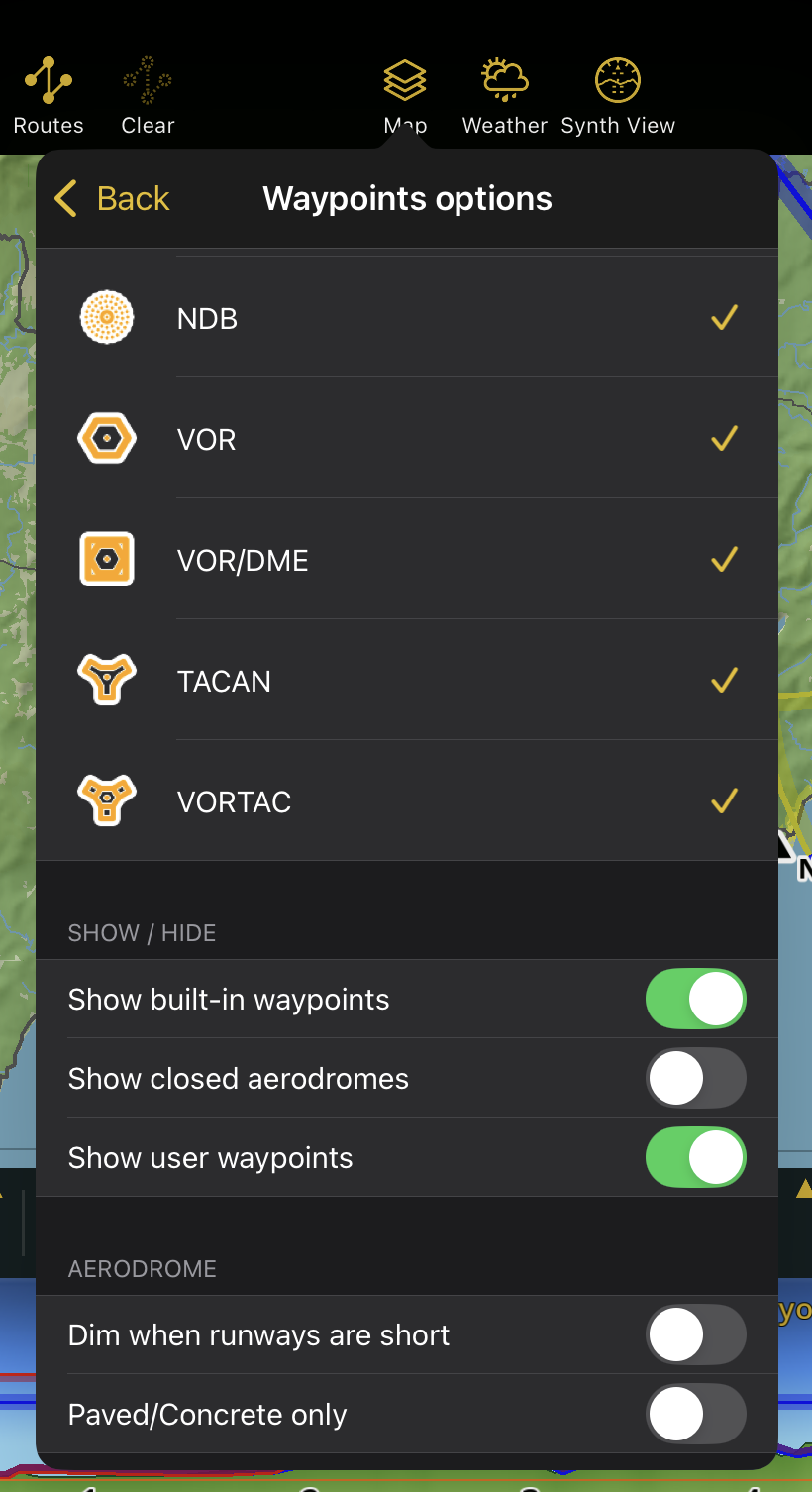Turn off Show user waypoints

pos(695,1157)
